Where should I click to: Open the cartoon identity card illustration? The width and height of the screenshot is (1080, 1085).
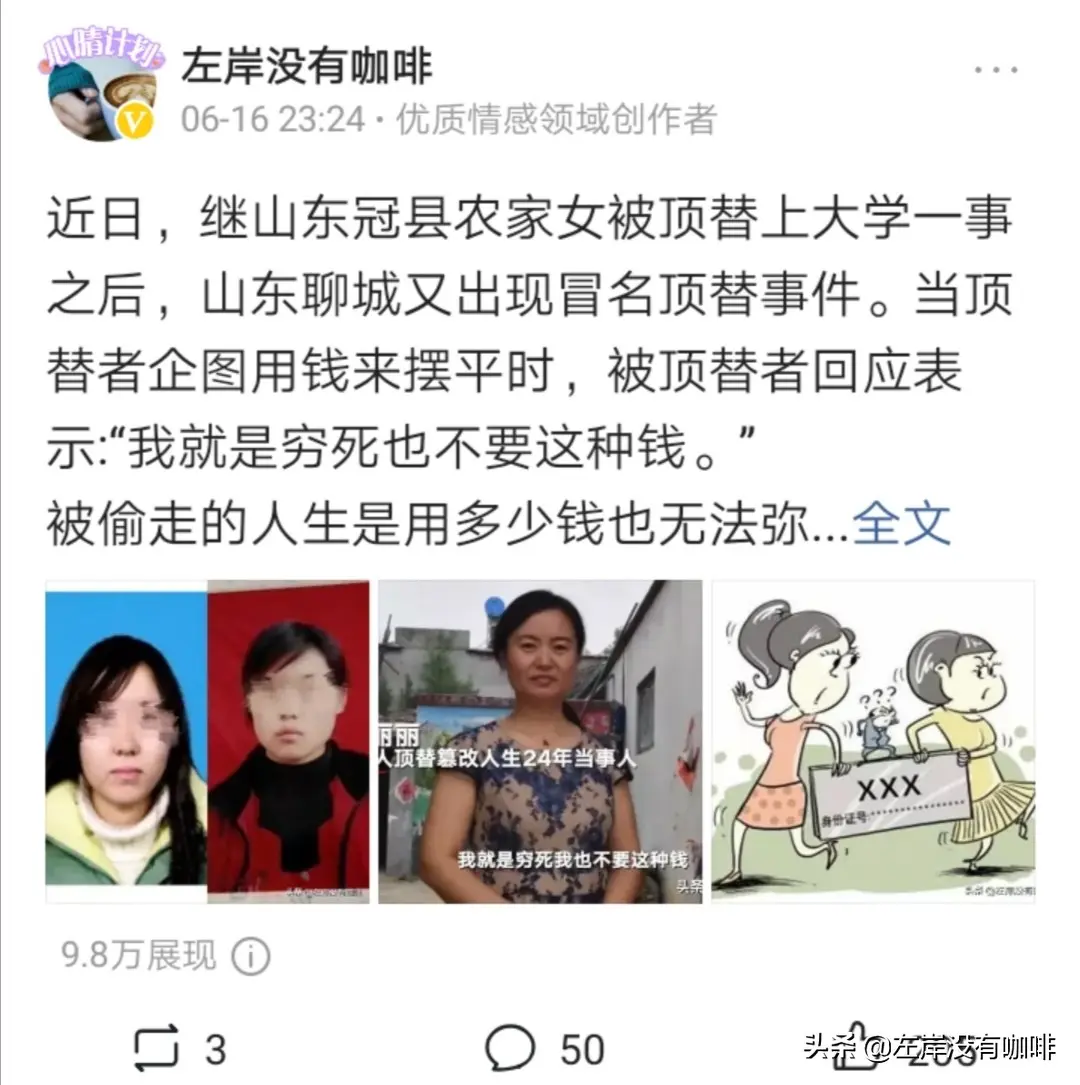[873, 741]
